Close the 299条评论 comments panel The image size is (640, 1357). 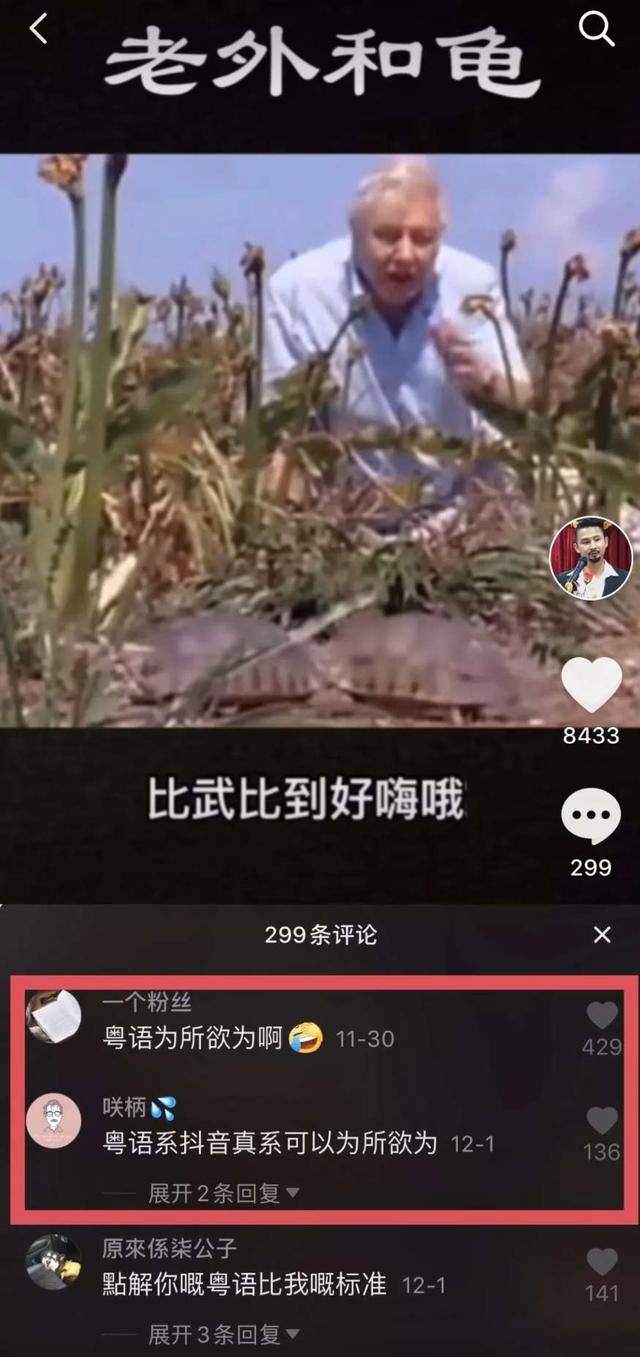click(x=602, y=935)
